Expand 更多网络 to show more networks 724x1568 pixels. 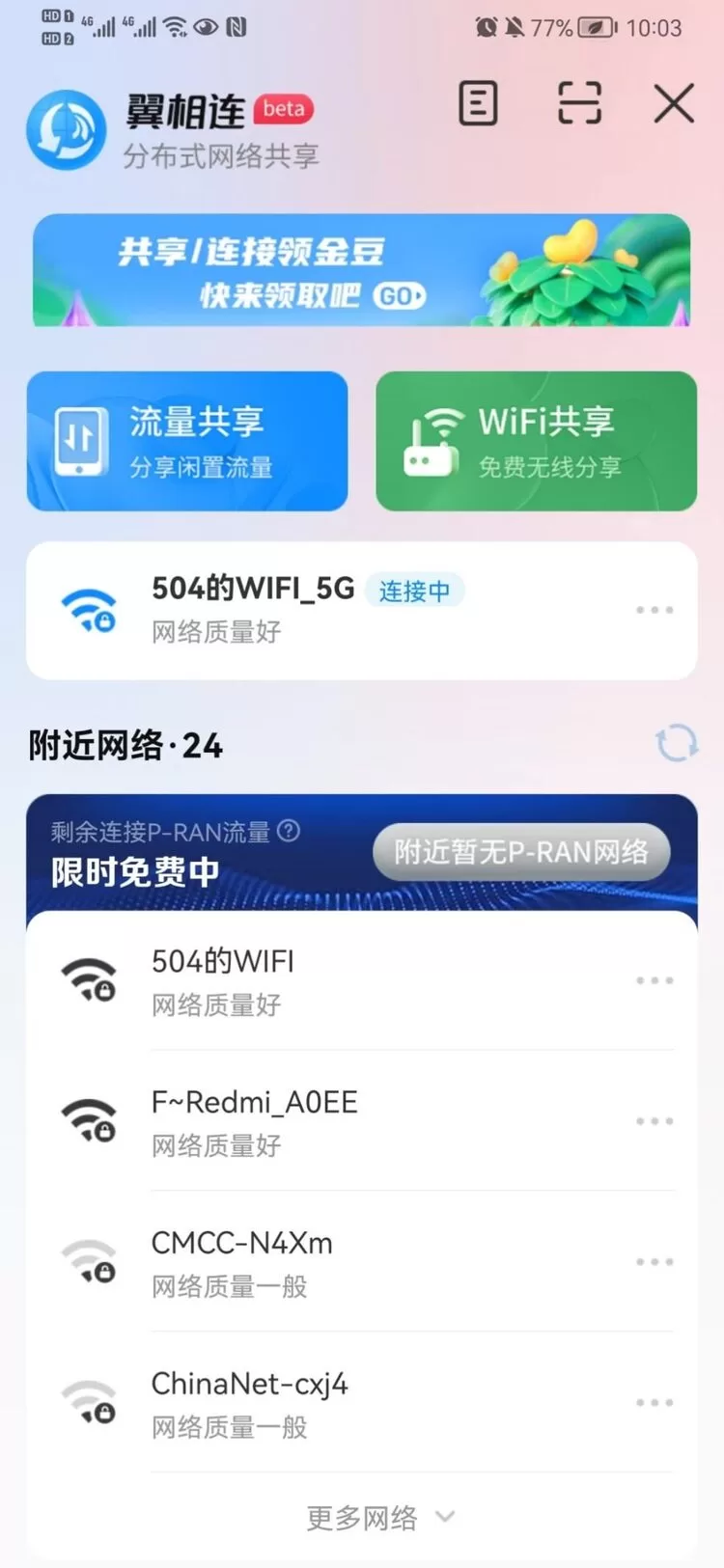(x=378, y=1517)
